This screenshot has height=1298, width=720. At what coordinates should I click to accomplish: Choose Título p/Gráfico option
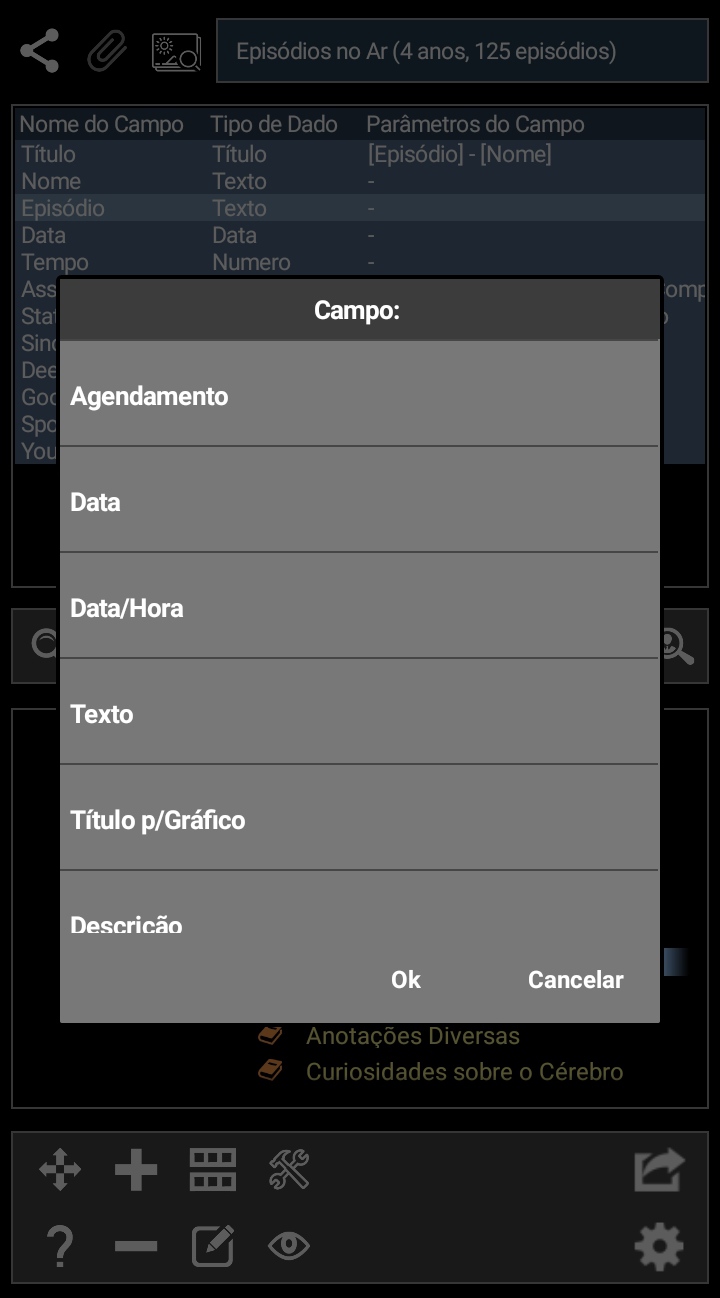pos(359,818)
